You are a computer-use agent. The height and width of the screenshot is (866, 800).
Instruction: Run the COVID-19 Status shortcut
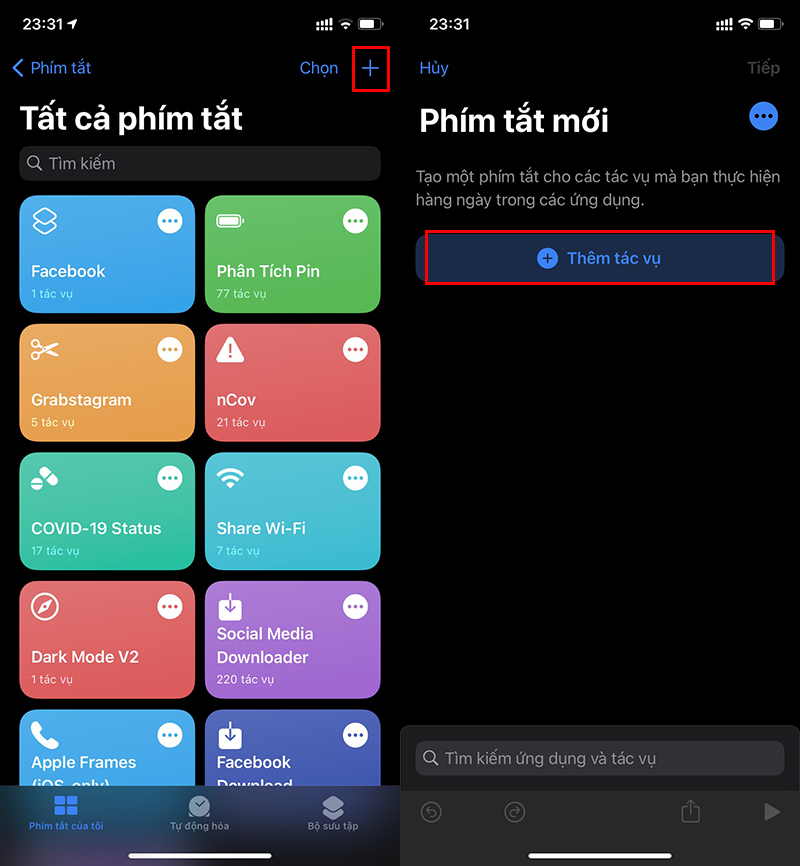point(90,528)
